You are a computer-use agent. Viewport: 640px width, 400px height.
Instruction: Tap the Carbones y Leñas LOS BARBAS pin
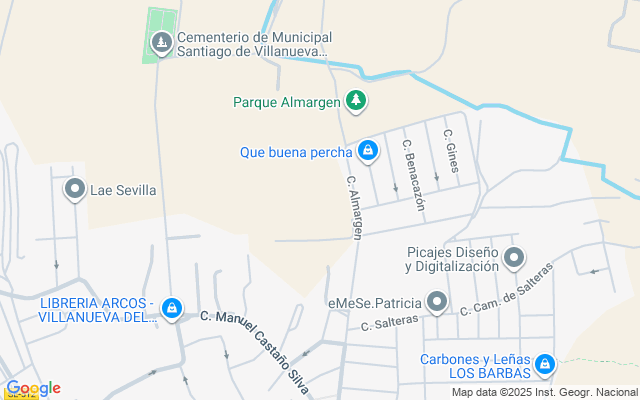click(x=545, y=364)
